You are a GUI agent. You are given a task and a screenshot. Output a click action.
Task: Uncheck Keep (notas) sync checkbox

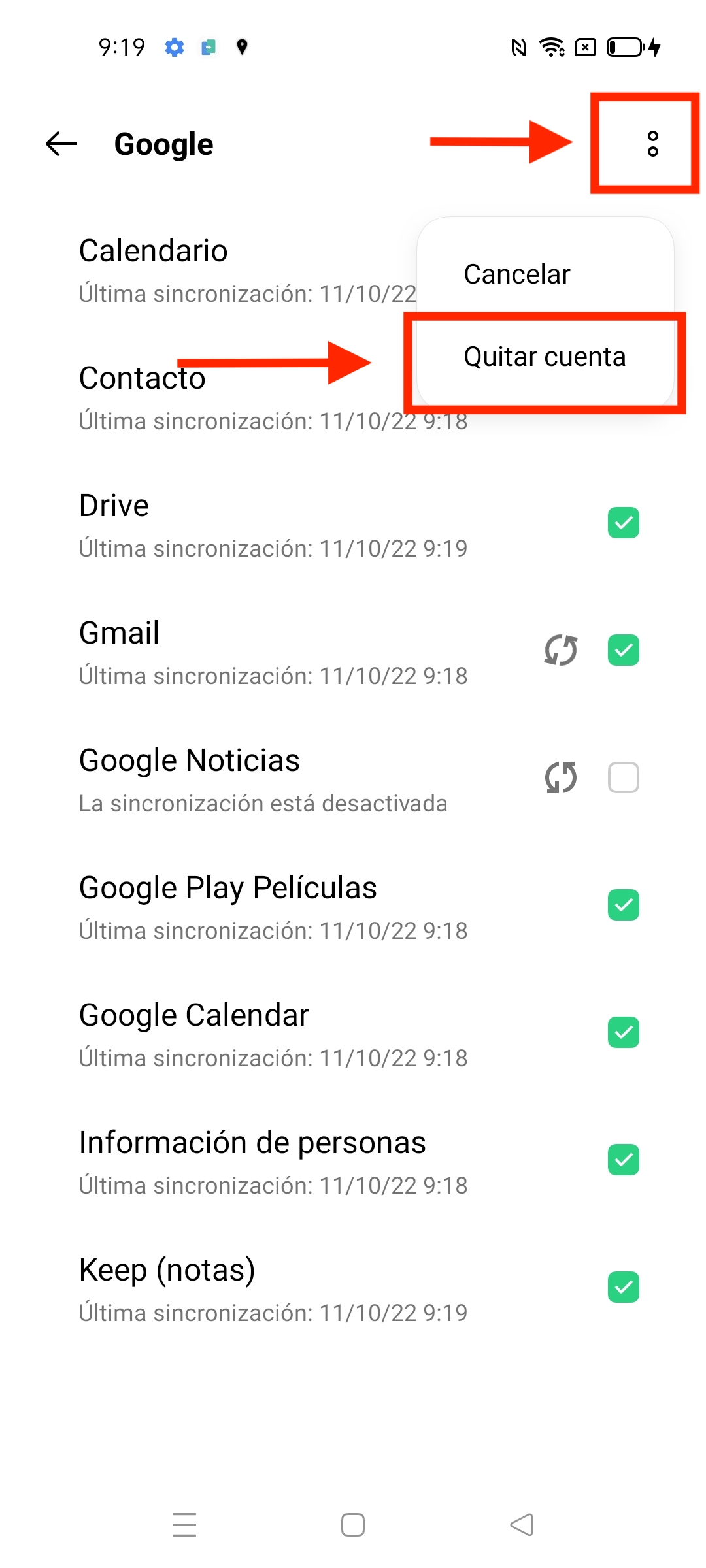coord(623,1287)
